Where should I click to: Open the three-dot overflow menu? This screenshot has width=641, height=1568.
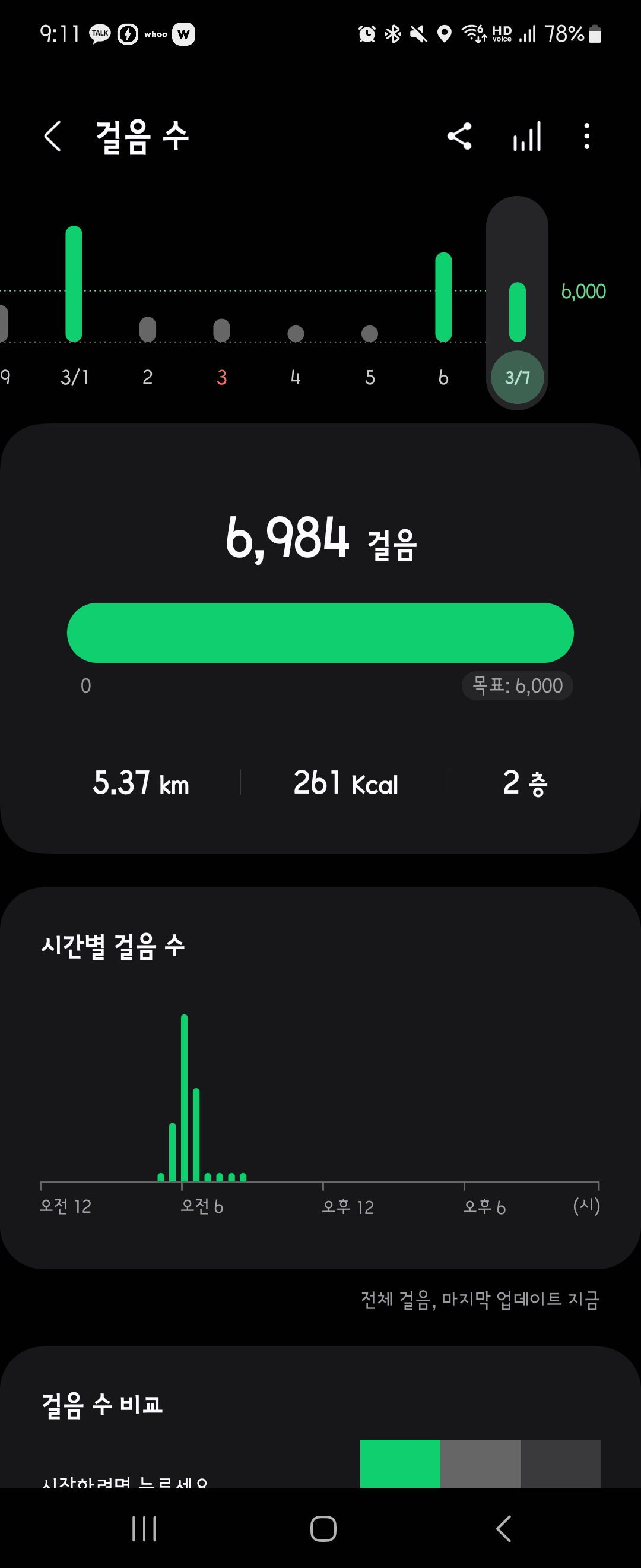586,136
